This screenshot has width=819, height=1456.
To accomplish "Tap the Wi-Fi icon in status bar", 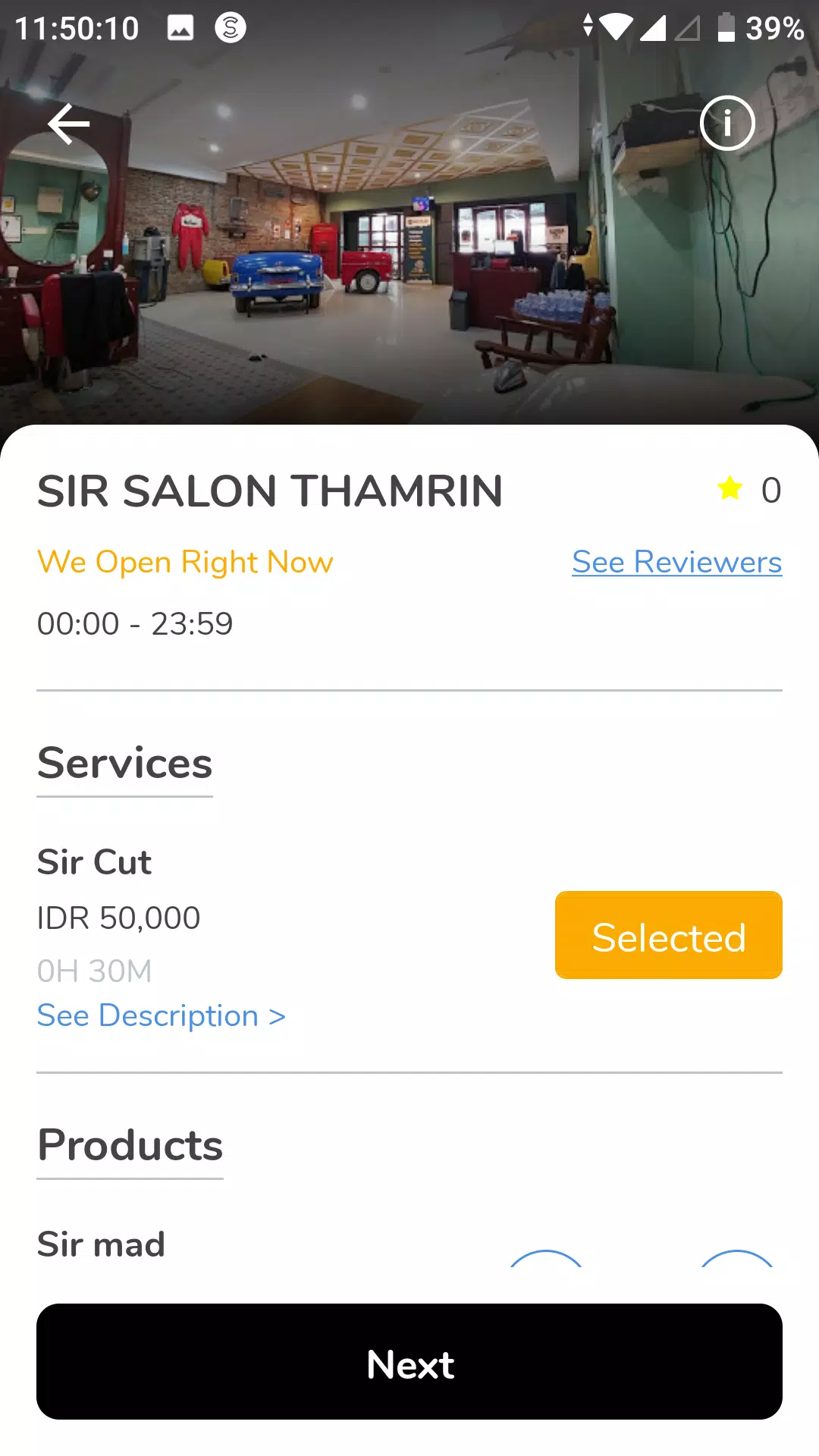I will coord(616,26).
